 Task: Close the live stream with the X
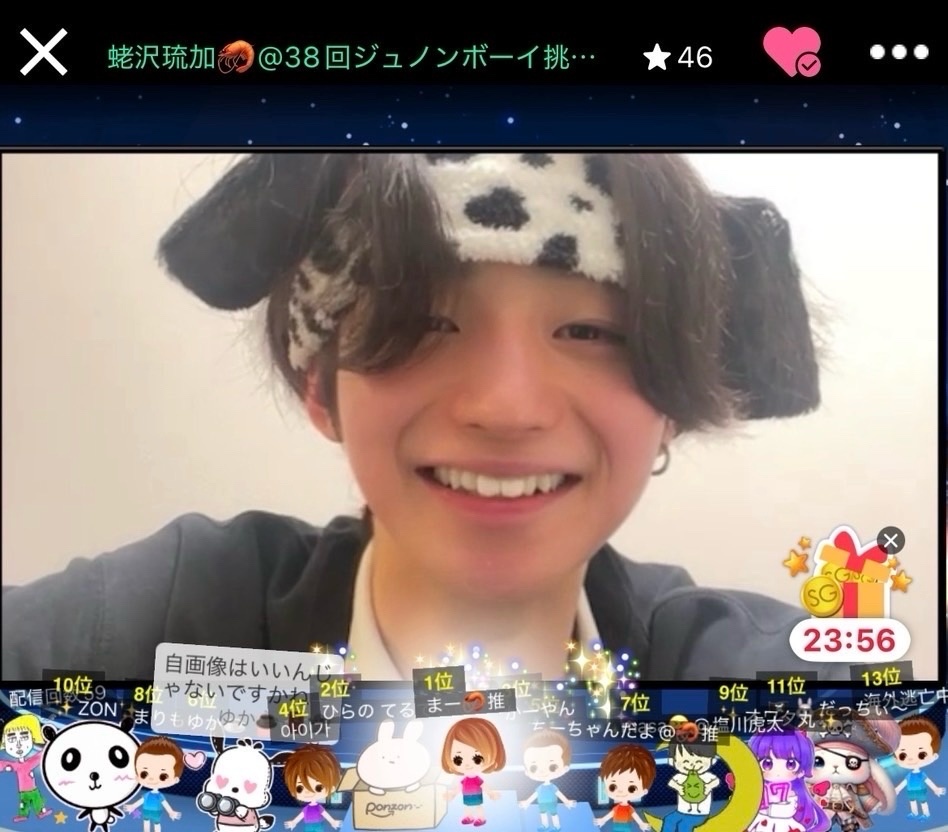[44, 52]
